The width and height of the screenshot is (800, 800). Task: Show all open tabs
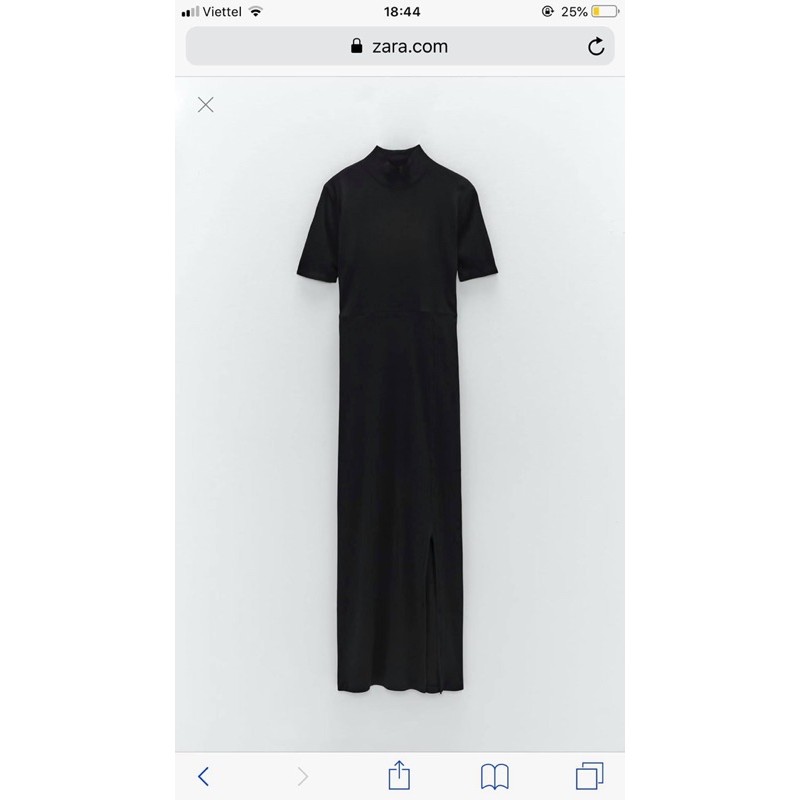[x=590, y=776]
